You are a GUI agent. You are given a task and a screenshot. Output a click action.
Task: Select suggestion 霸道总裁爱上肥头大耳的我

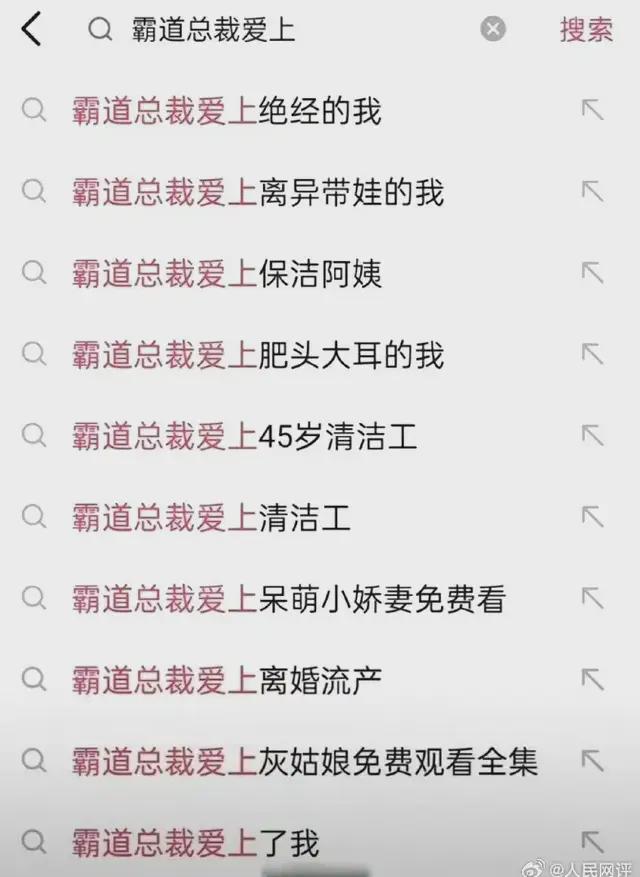258,354
